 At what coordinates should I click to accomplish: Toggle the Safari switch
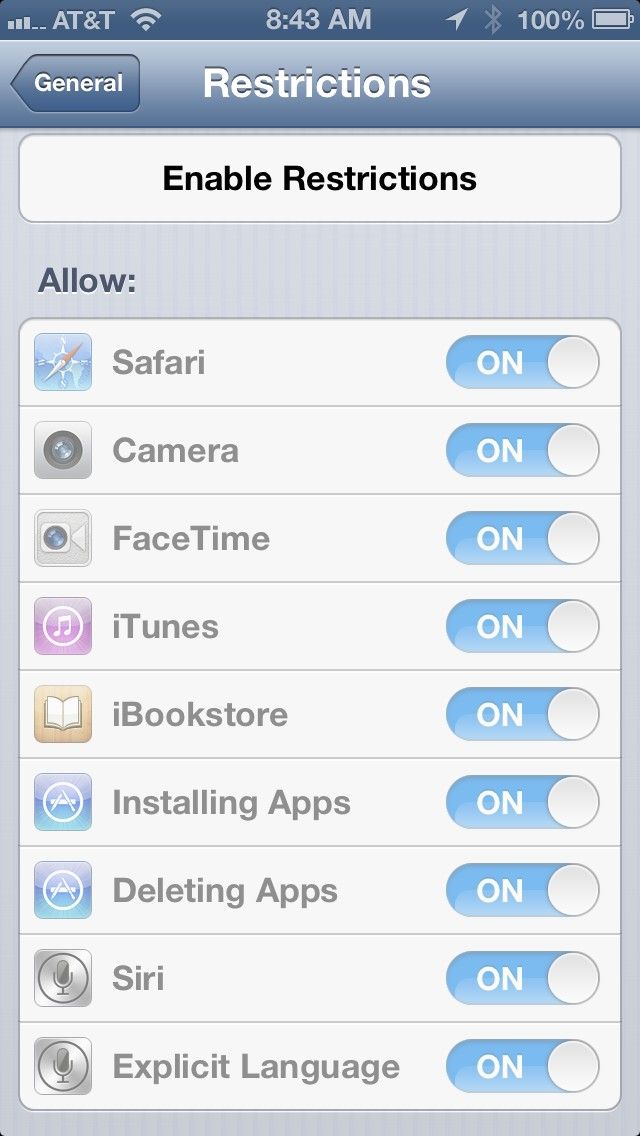click(x=523, y=362)
